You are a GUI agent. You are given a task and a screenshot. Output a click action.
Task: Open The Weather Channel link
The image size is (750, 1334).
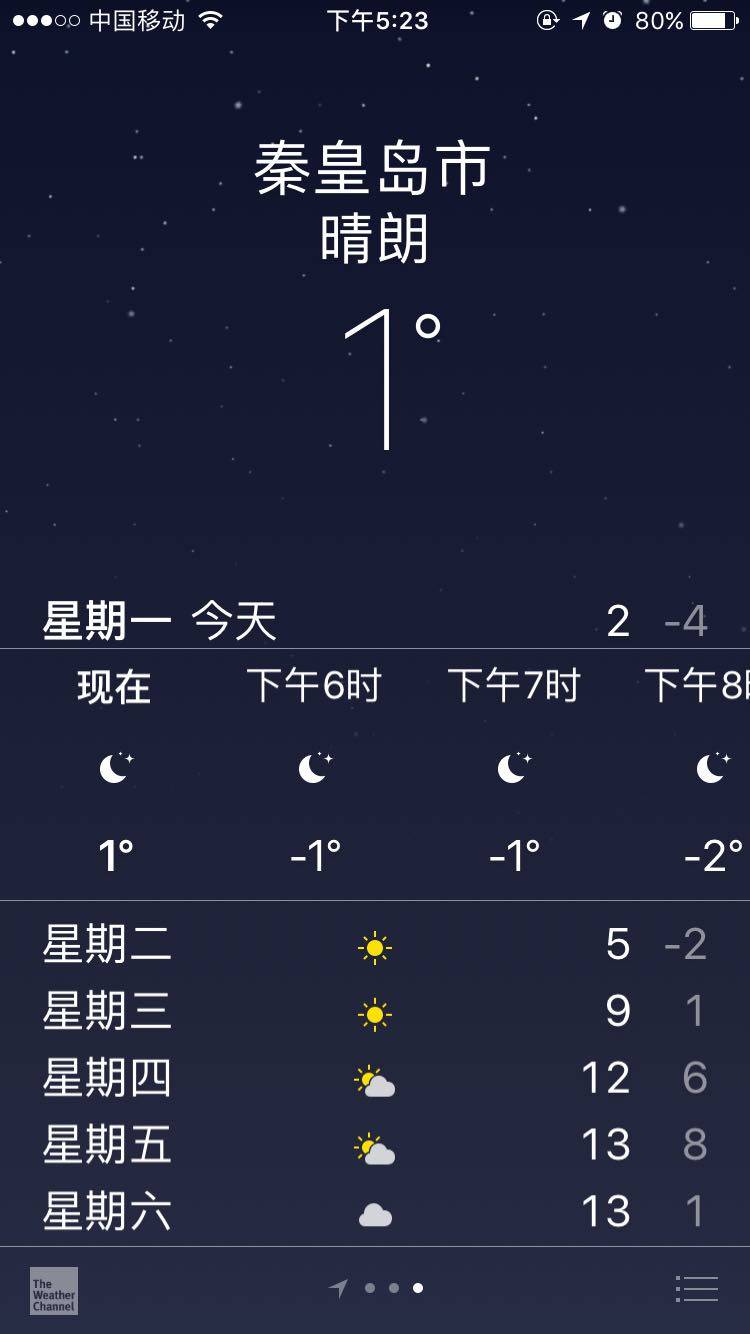point(54,1290)
